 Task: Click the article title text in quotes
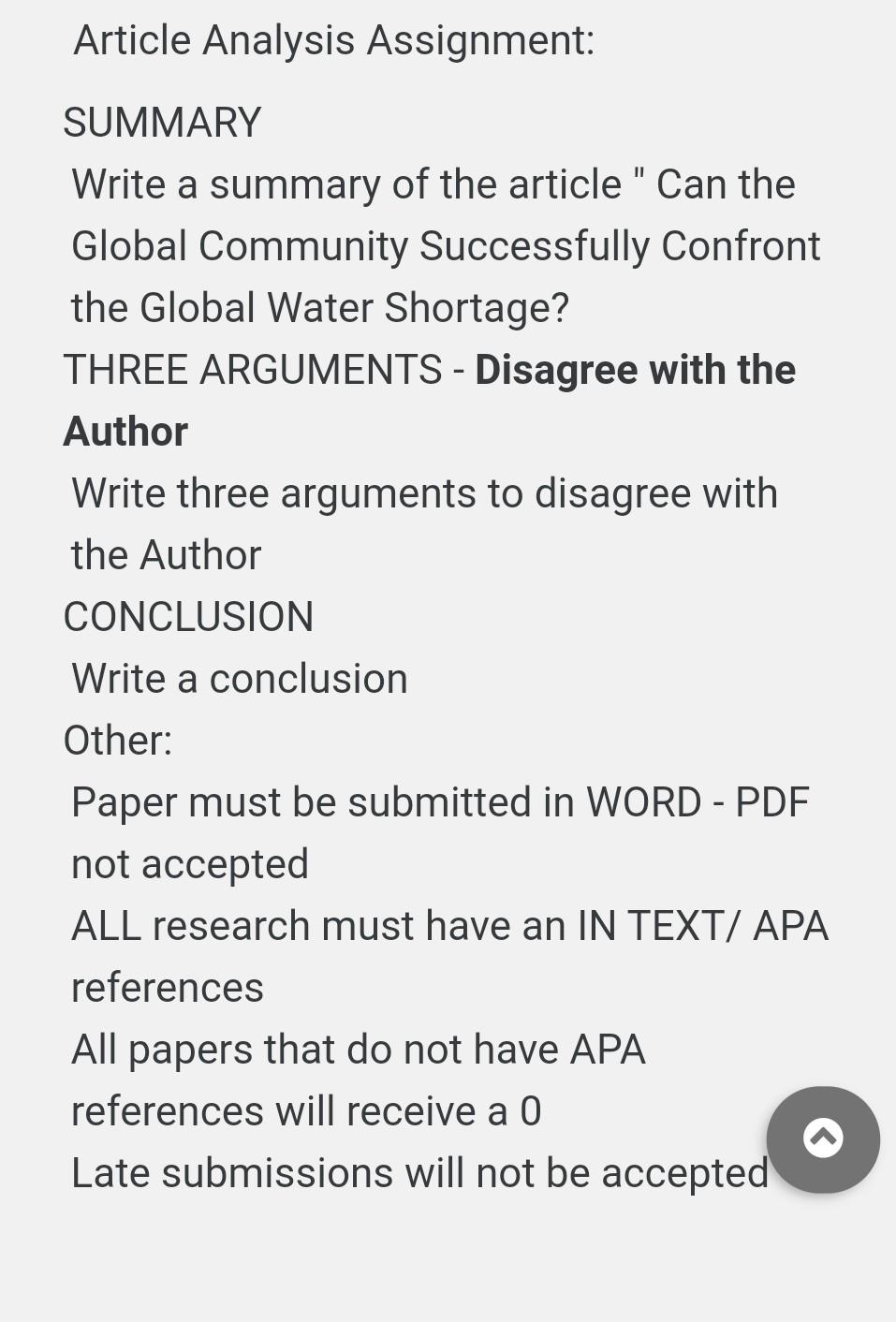click(446, 245)
